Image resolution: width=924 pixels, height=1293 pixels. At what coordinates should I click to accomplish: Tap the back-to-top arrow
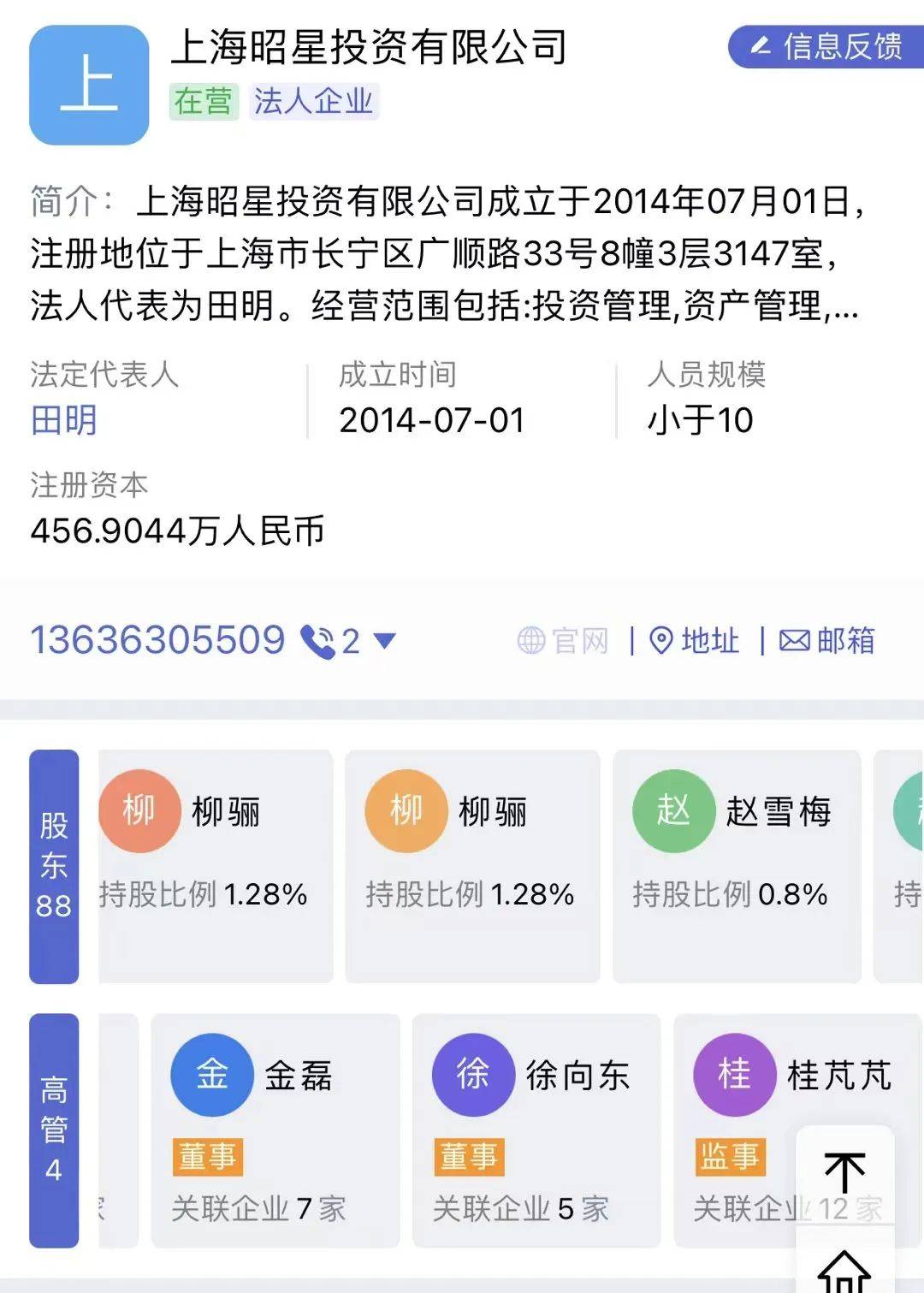click(x=844, y=1173)
